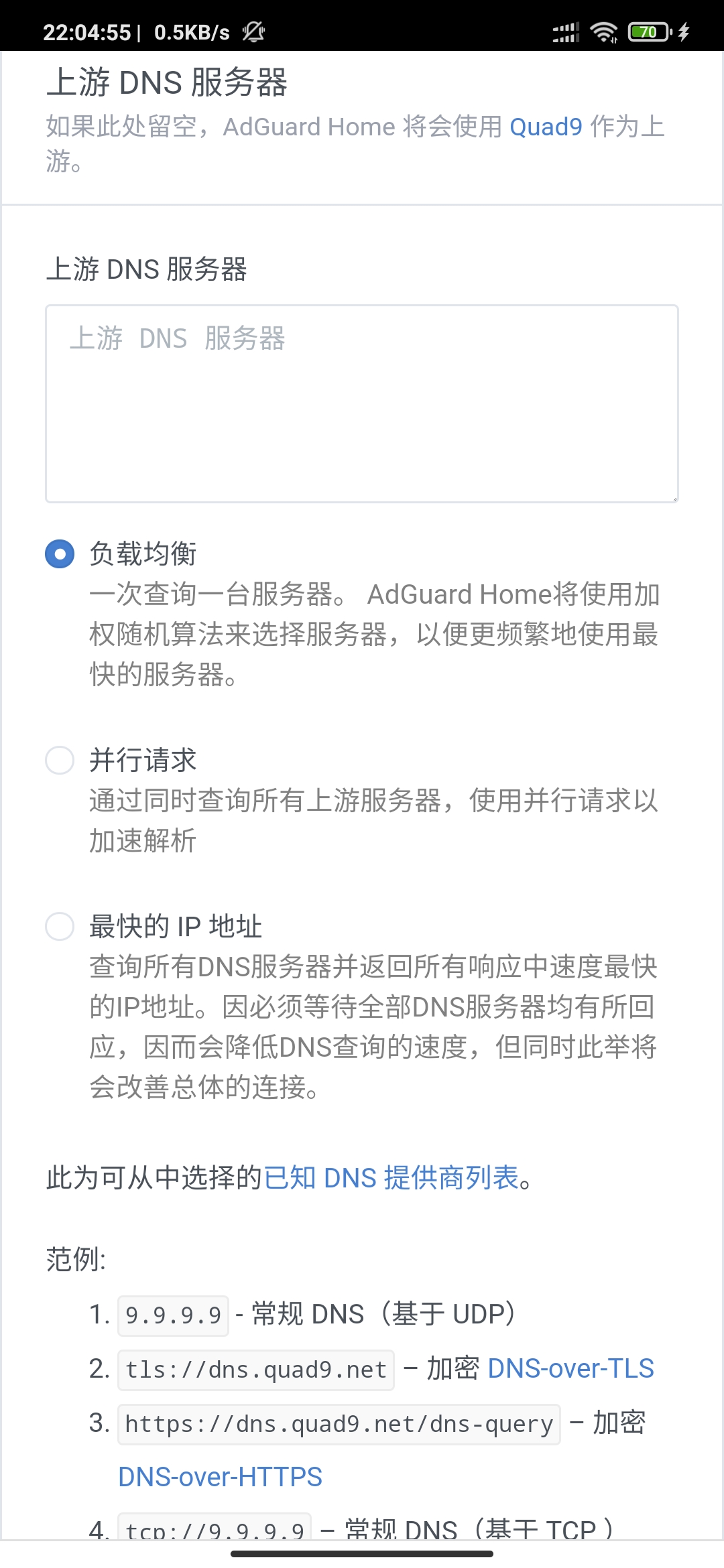Select the tls://dns.quad9.net example snippet
724x1568 pixels.
256,1368
